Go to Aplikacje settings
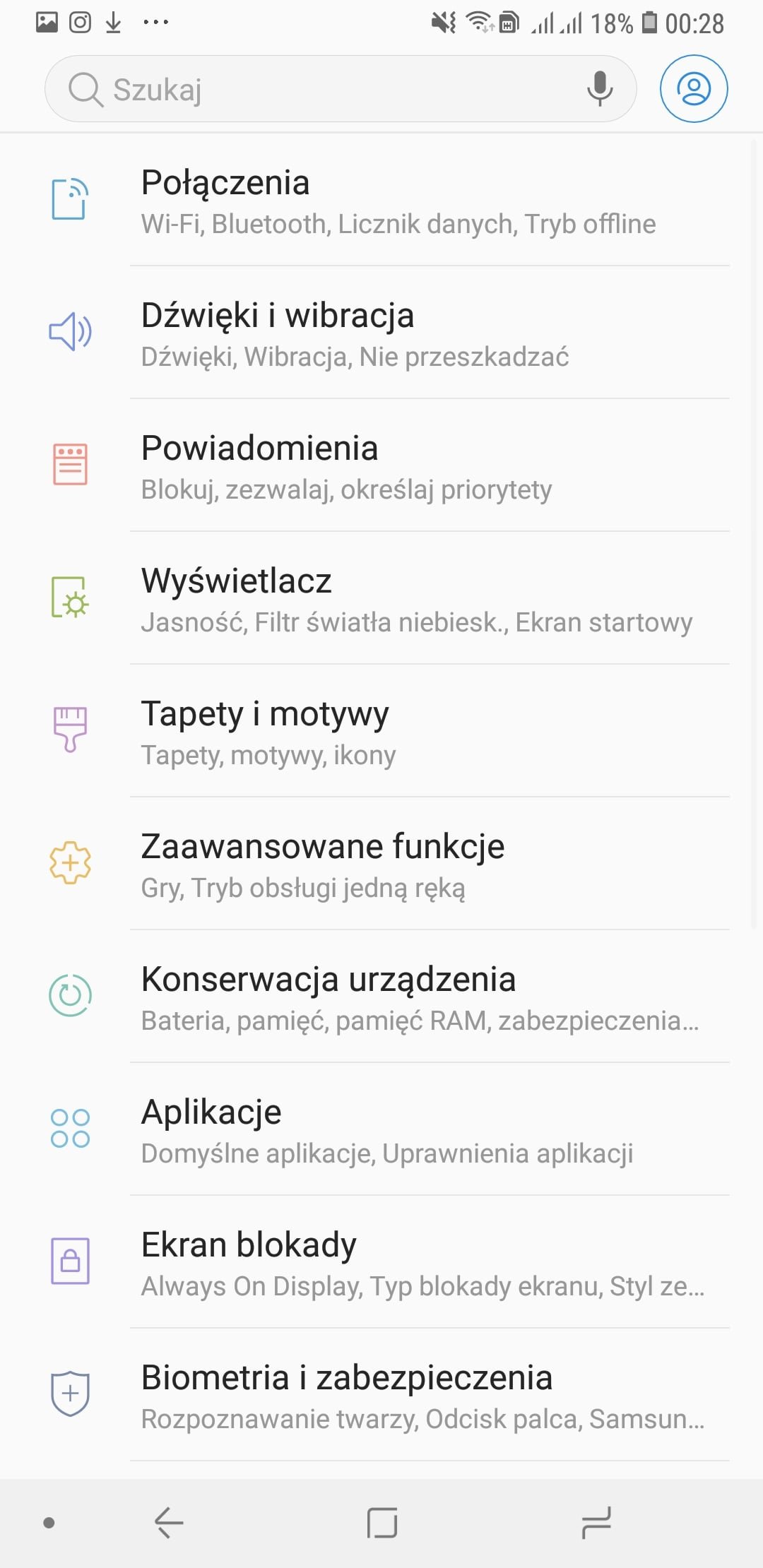The height and width of the screenshot is (1568, 763). coord(381,1129)
